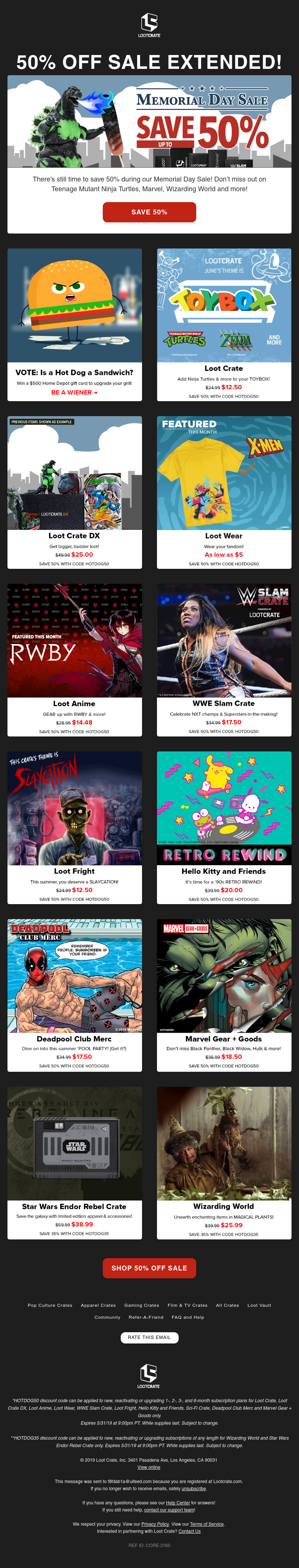This screenshot has width=299, height=1568.
Task: Tap the RATE THIS EMAIL button
Action: coord(149,1337)
